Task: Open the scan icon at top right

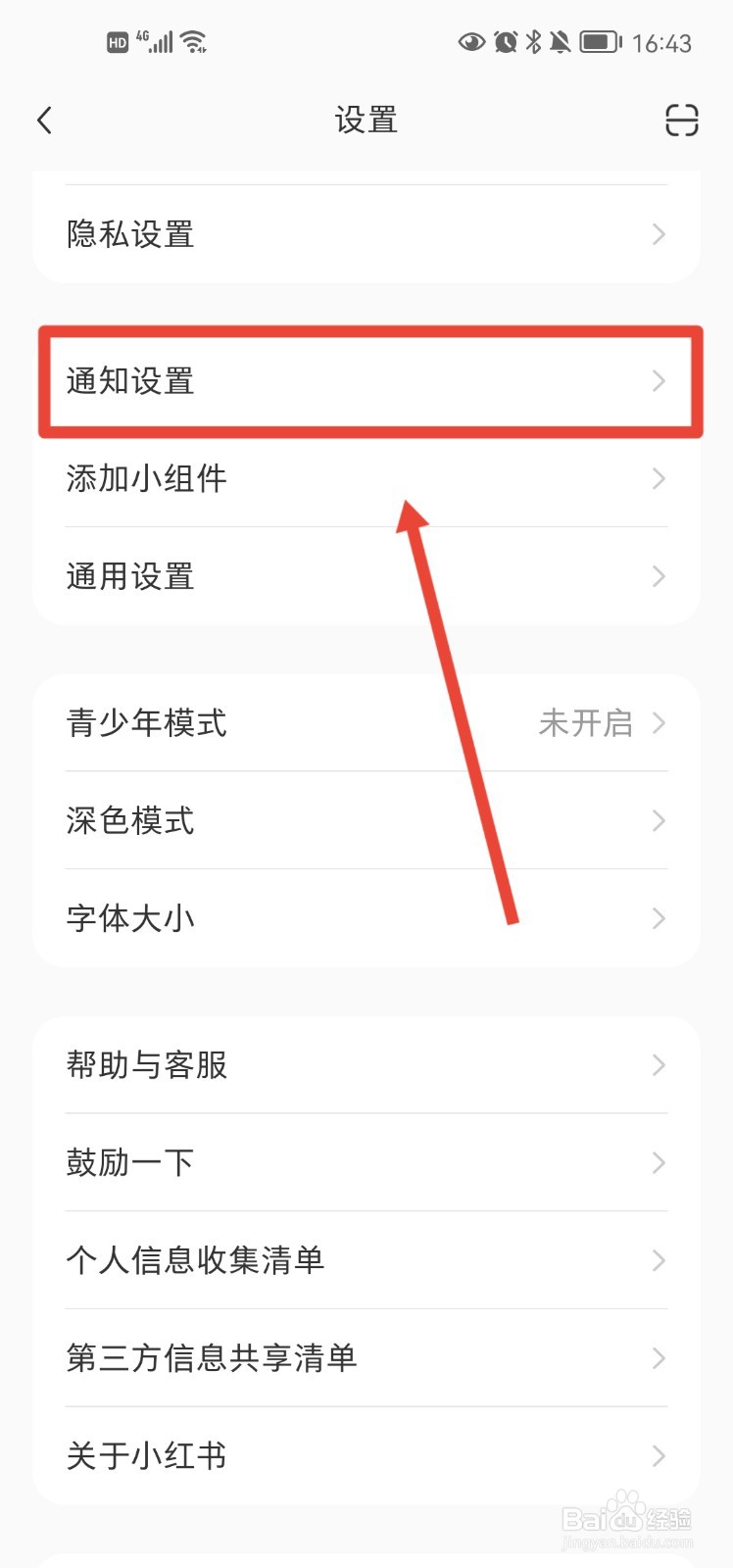Action: pos(683,120)
